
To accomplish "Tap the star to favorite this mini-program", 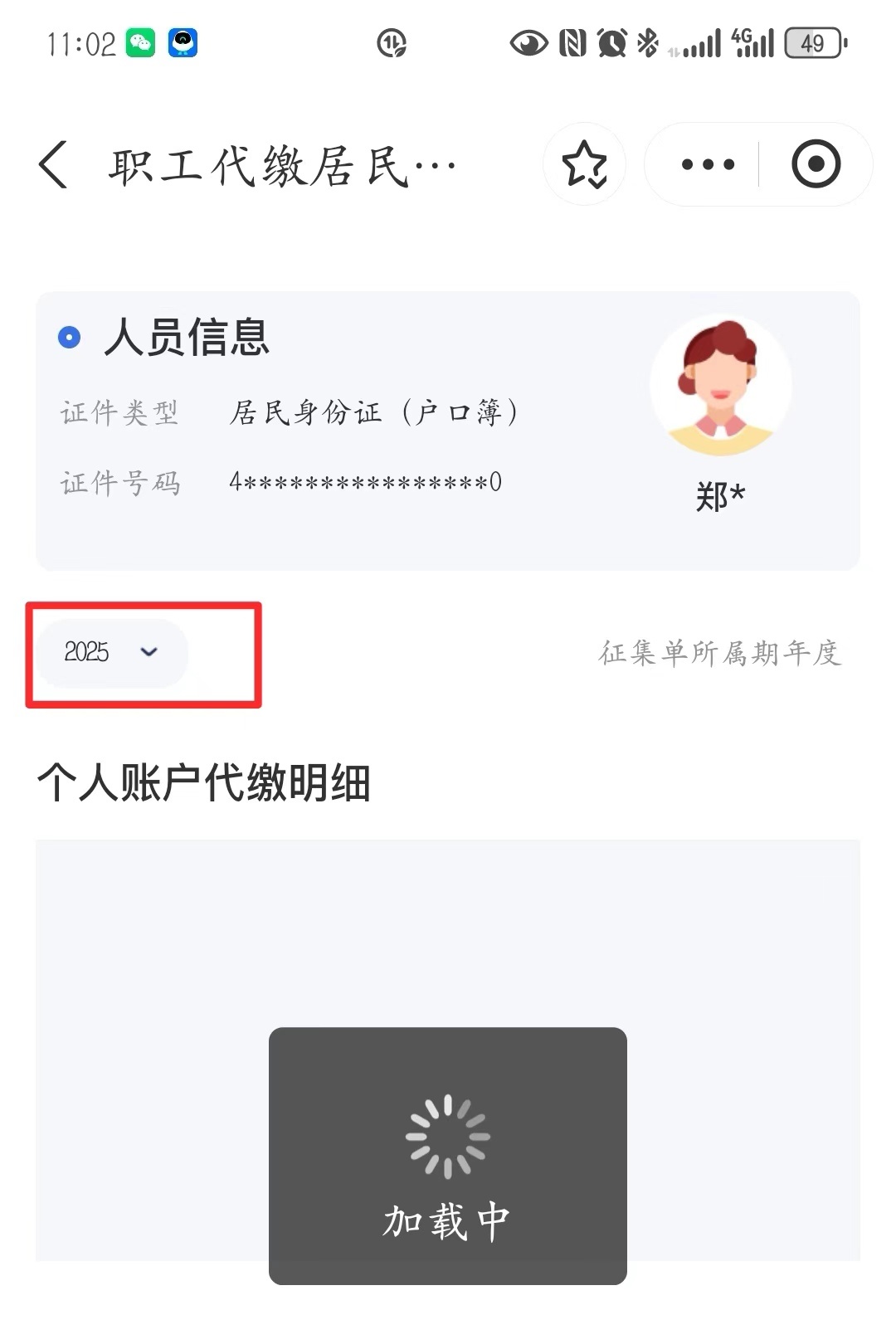I will 584,163.
